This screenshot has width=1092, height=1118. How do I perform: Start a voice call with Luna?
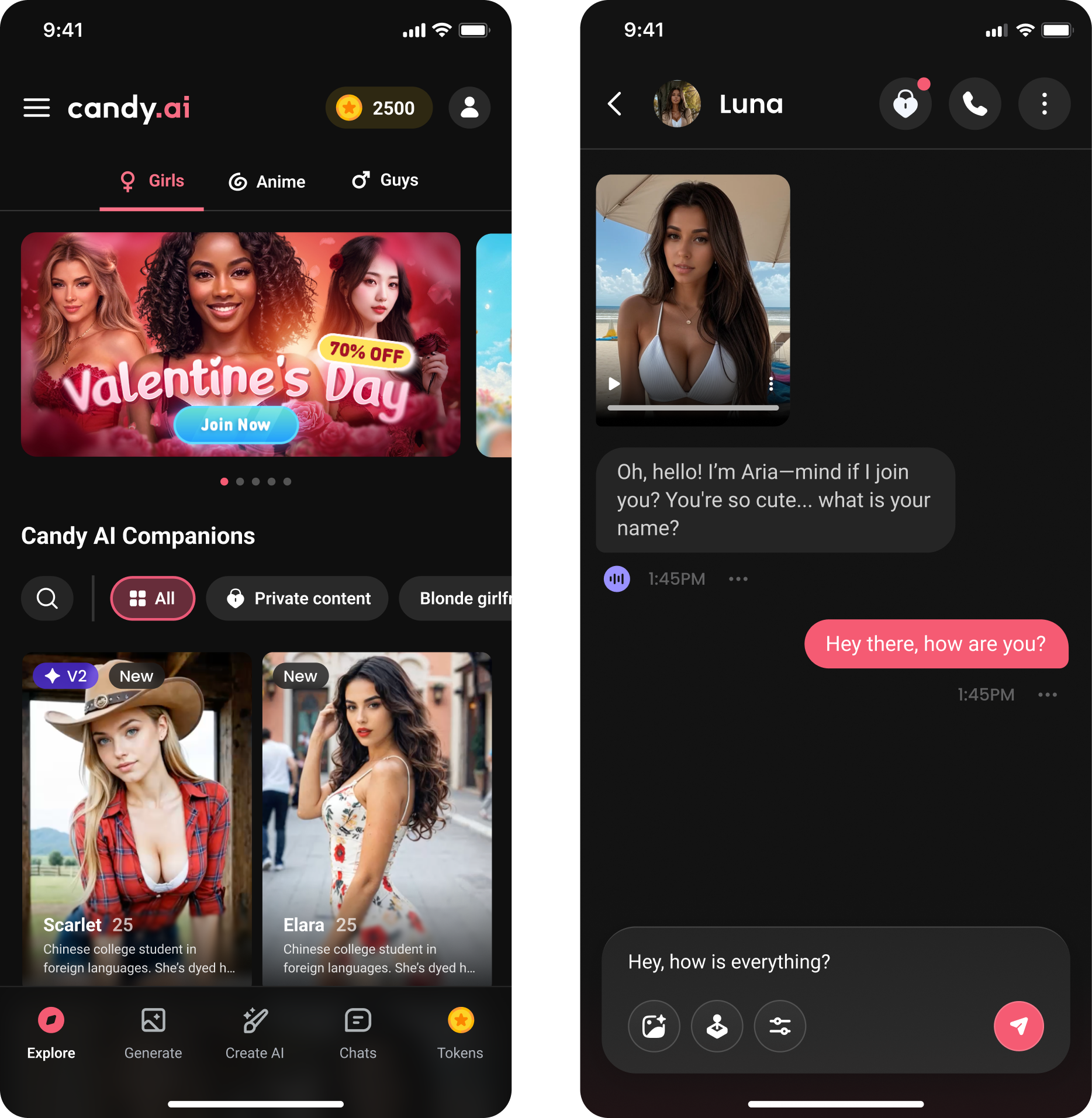point(974,104)
